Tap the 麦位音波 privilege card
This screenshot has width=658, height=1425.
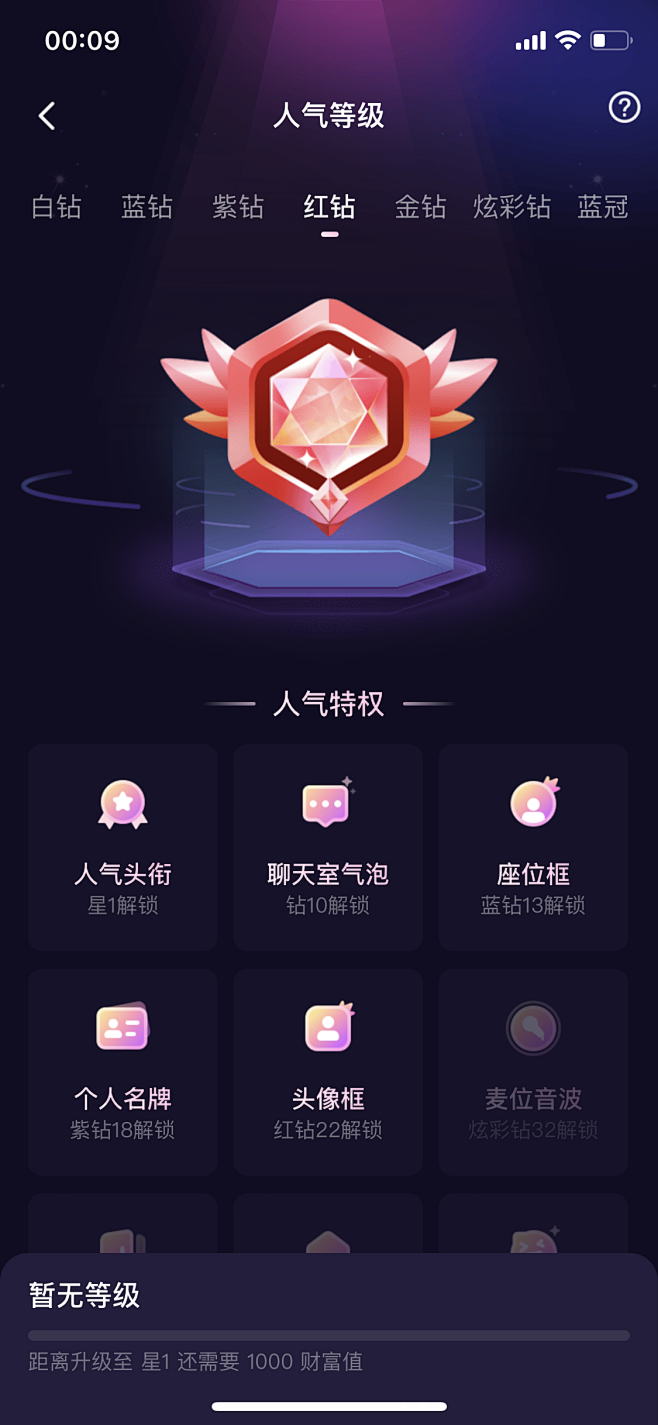coord(533,1072)
